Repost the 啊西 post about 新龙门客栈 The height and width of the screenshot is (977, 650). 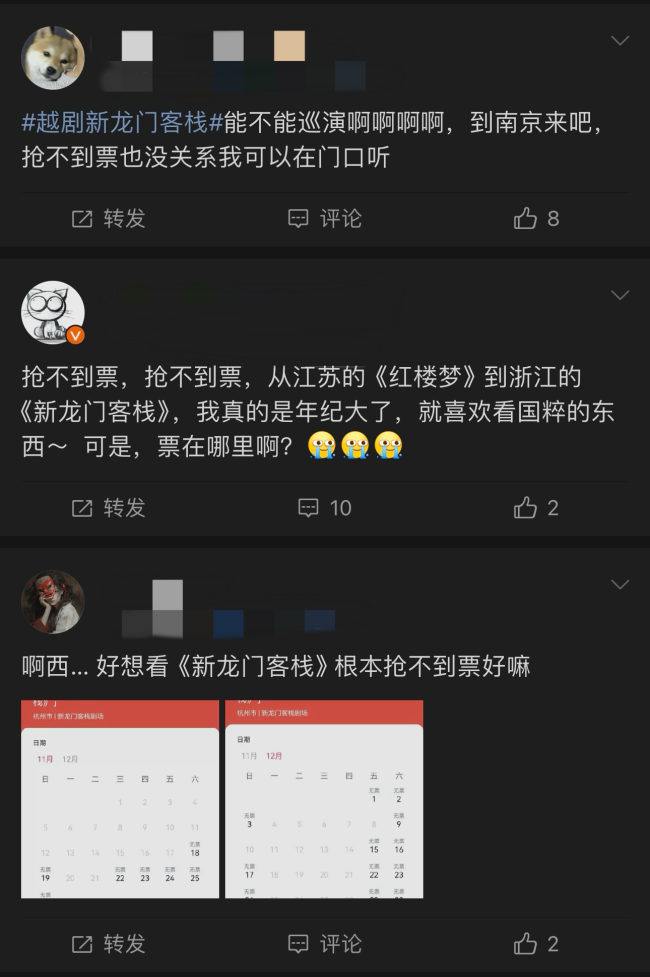109,943
